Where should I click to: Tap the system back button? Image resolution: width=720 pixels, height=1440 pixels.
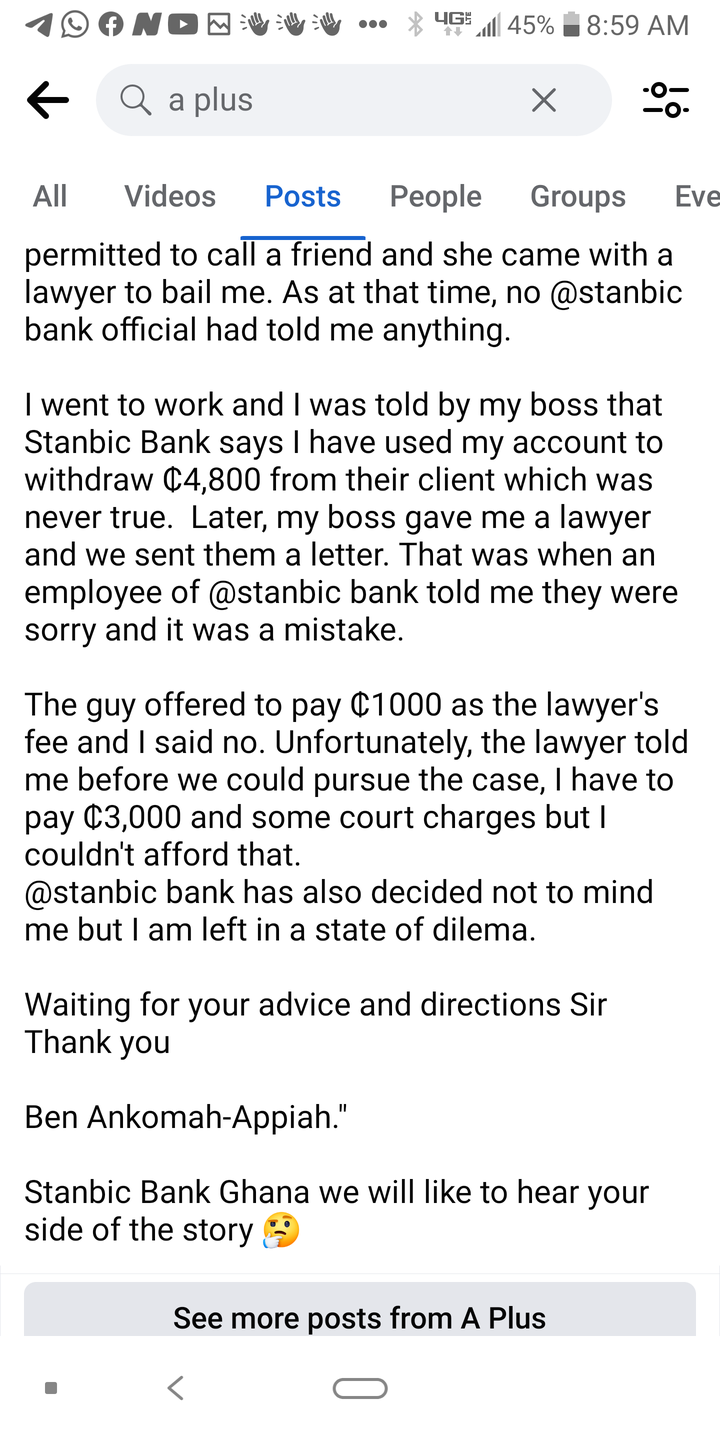point(176,1388)
